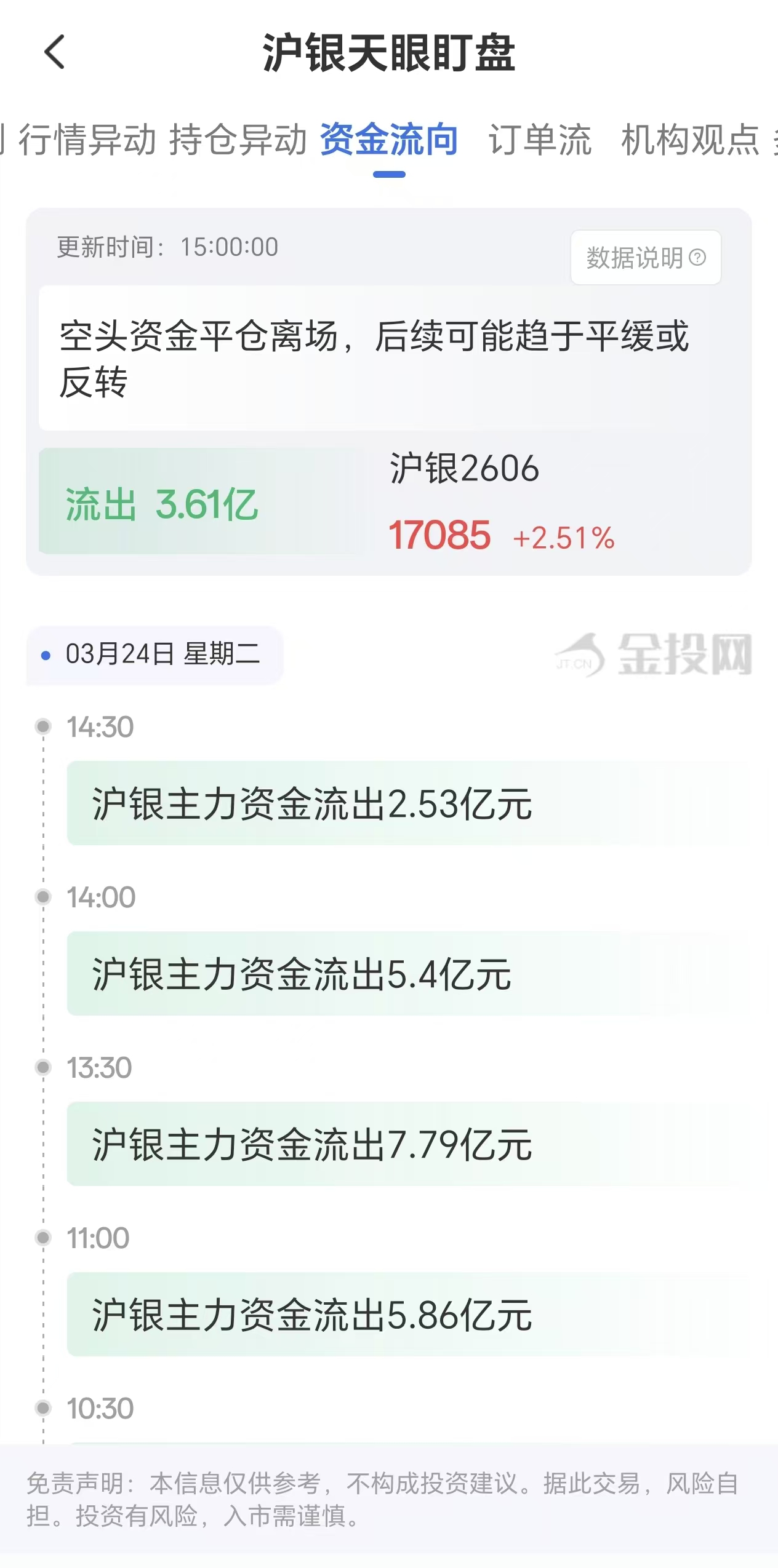The image size is (778, 1568).
Task: Switch to the 机构观点 tab
Action: [692, 140]
